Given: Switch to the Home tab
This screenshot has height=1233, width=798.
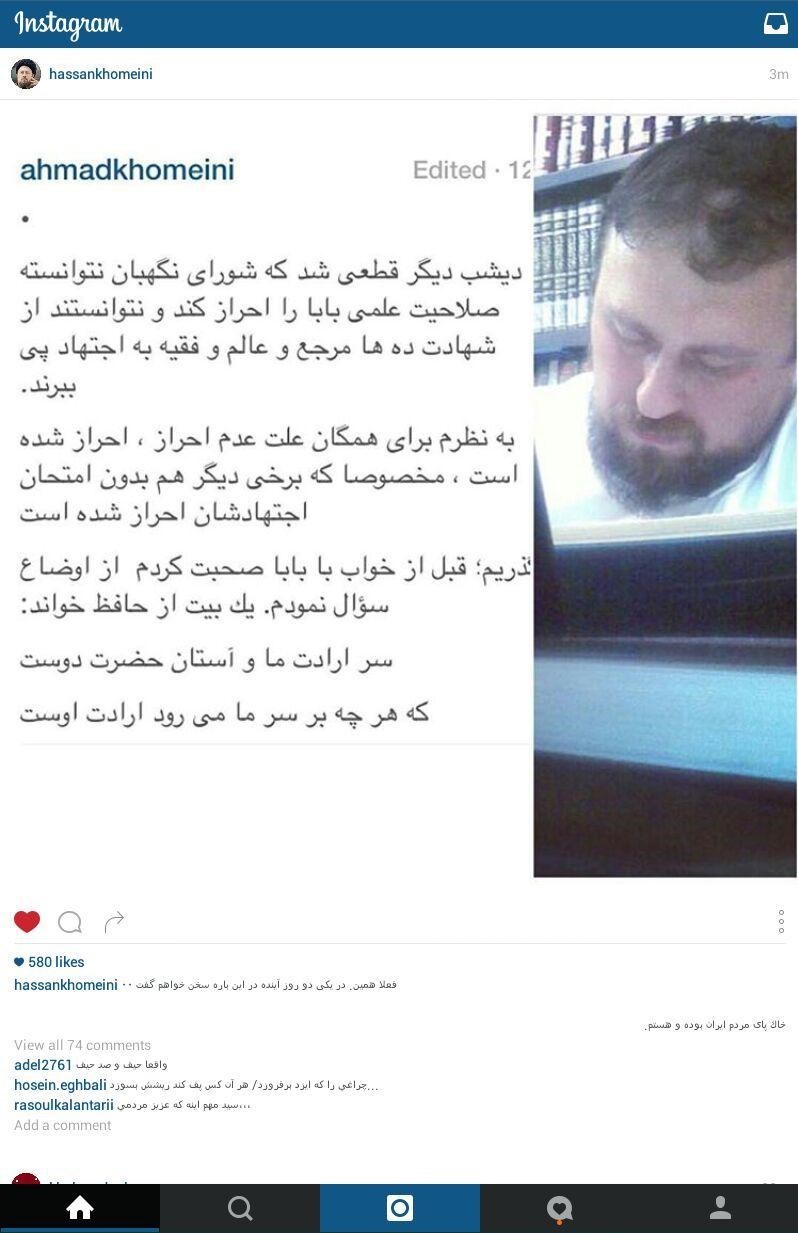Looking at the screenshot, I should coord(80,1208).
